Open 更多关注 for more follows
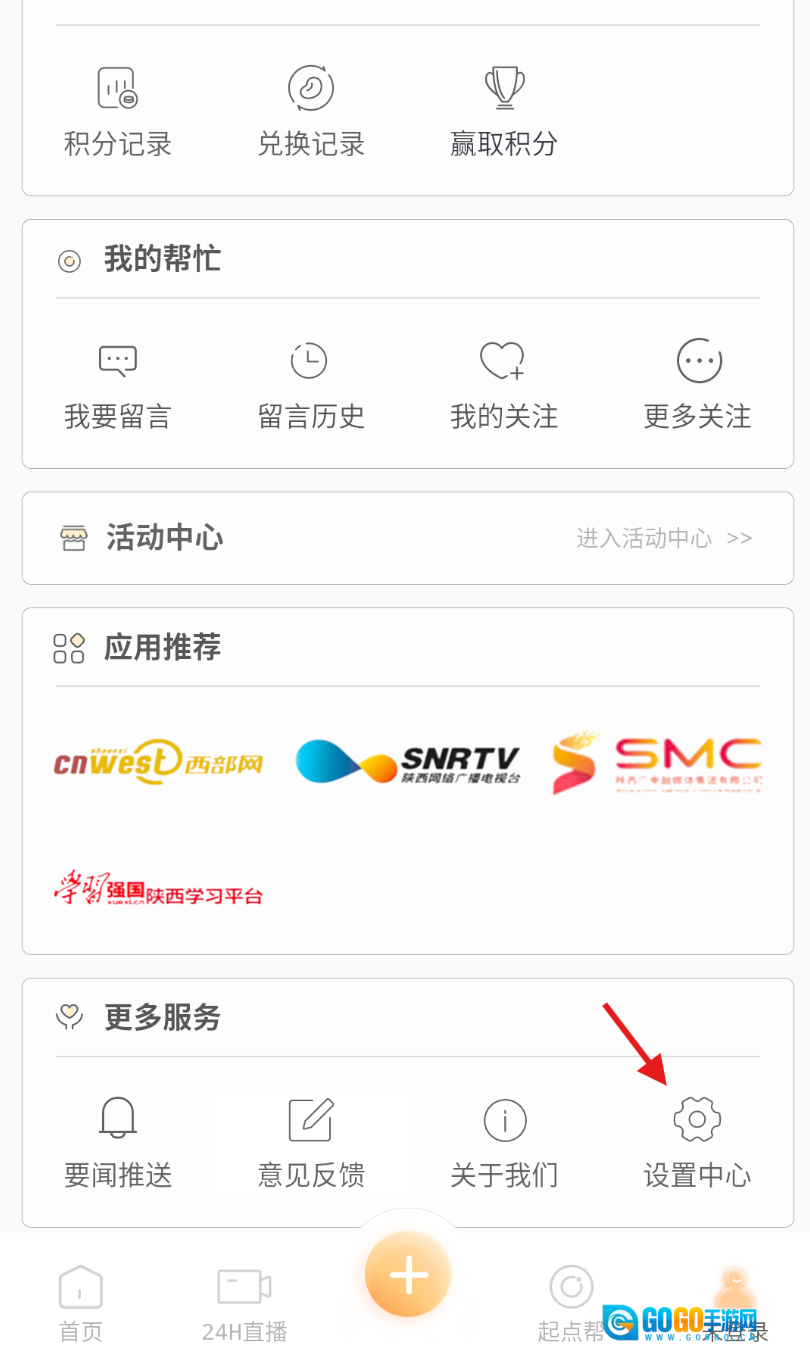 click(x=698, y=385)
